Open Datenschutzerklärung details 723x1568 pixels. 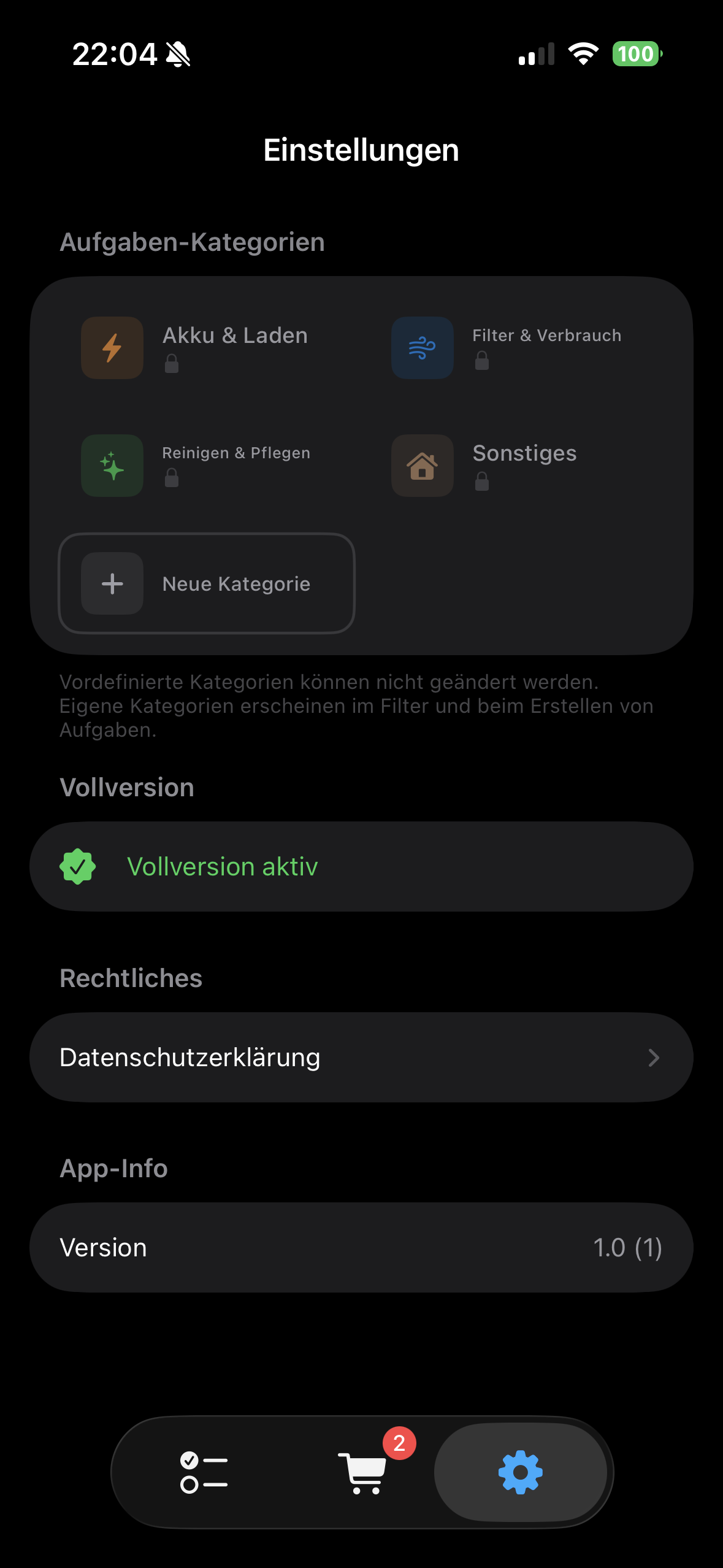tap(362, 1056)
